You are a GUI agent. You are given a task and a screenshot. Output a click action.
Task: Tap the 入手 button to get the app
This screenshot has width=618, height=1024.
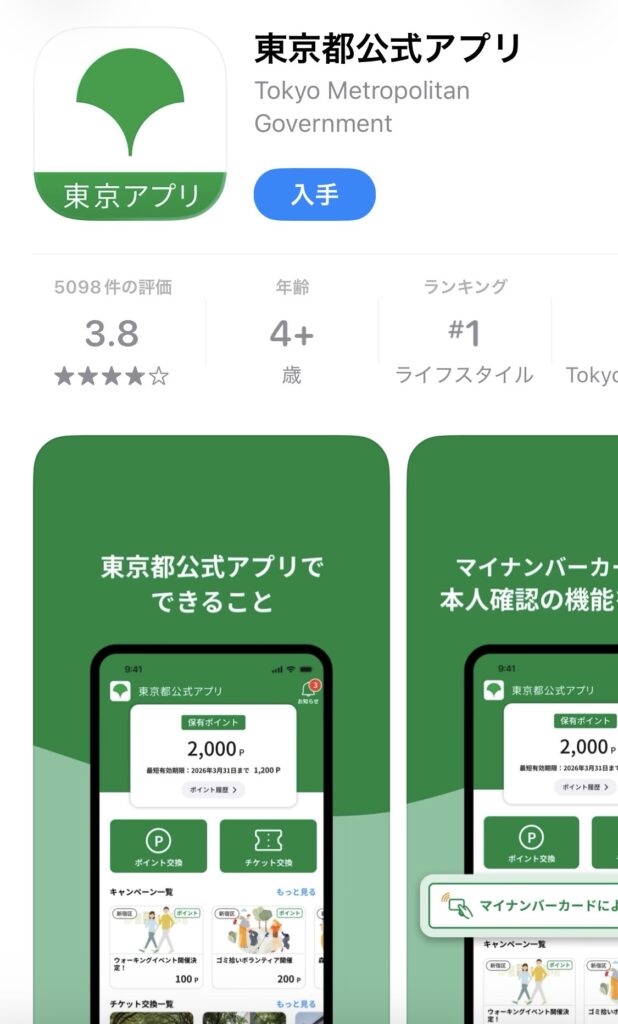click(x=315, y=195)
